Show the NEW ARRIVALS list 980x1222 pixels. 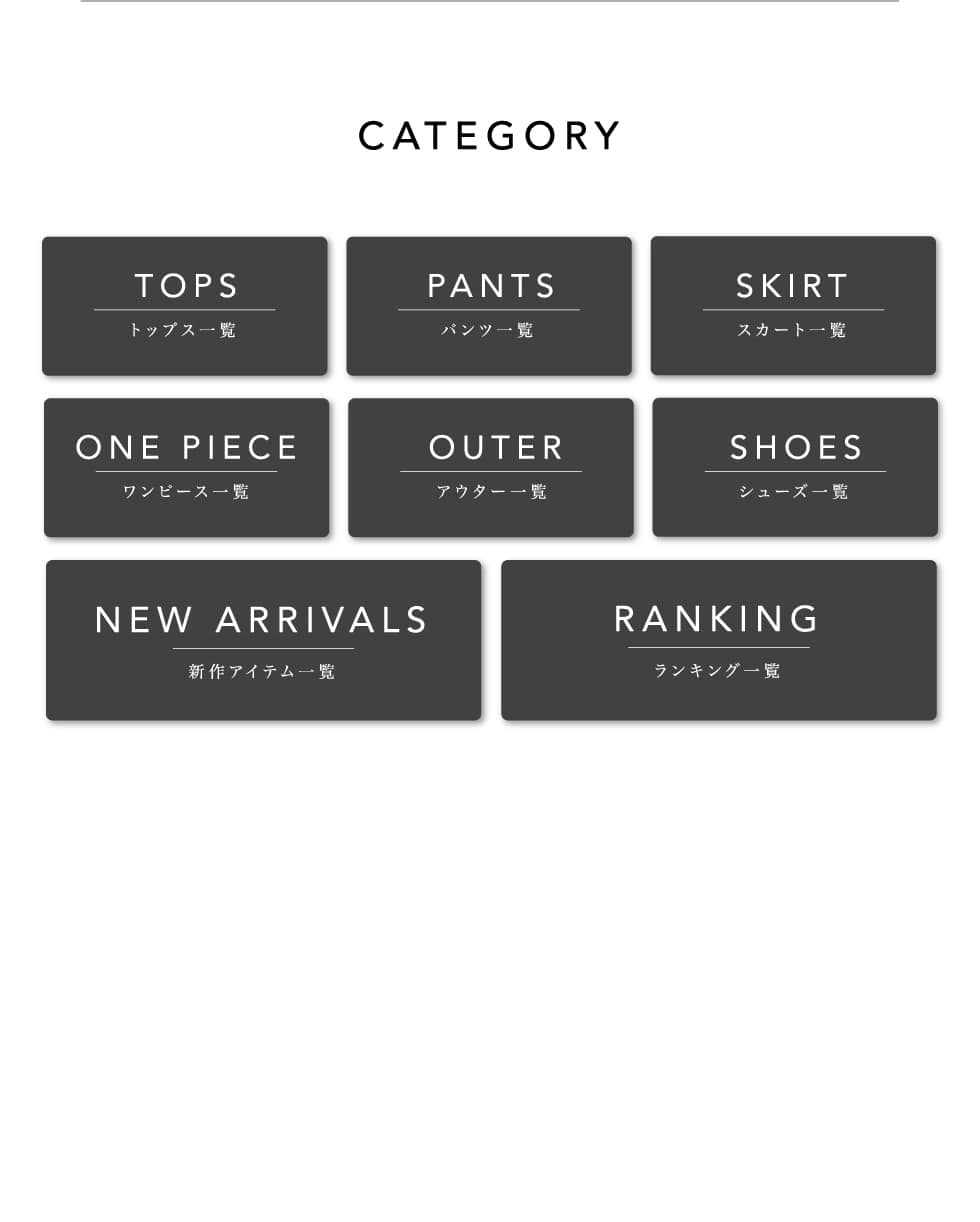pyautogui.click(x=264, y=640)
